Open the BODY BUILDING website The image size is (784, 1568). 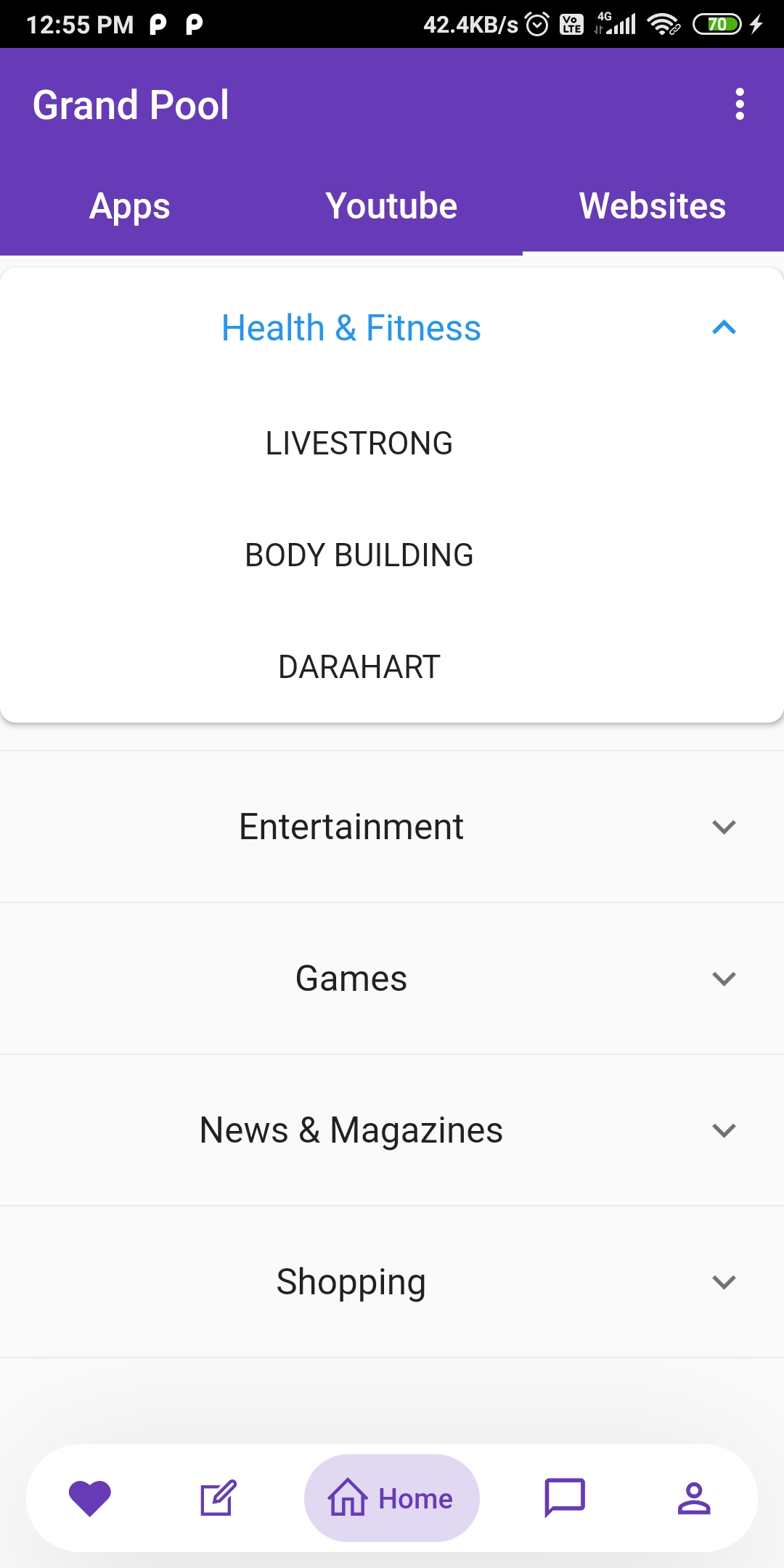coord(359,555)
